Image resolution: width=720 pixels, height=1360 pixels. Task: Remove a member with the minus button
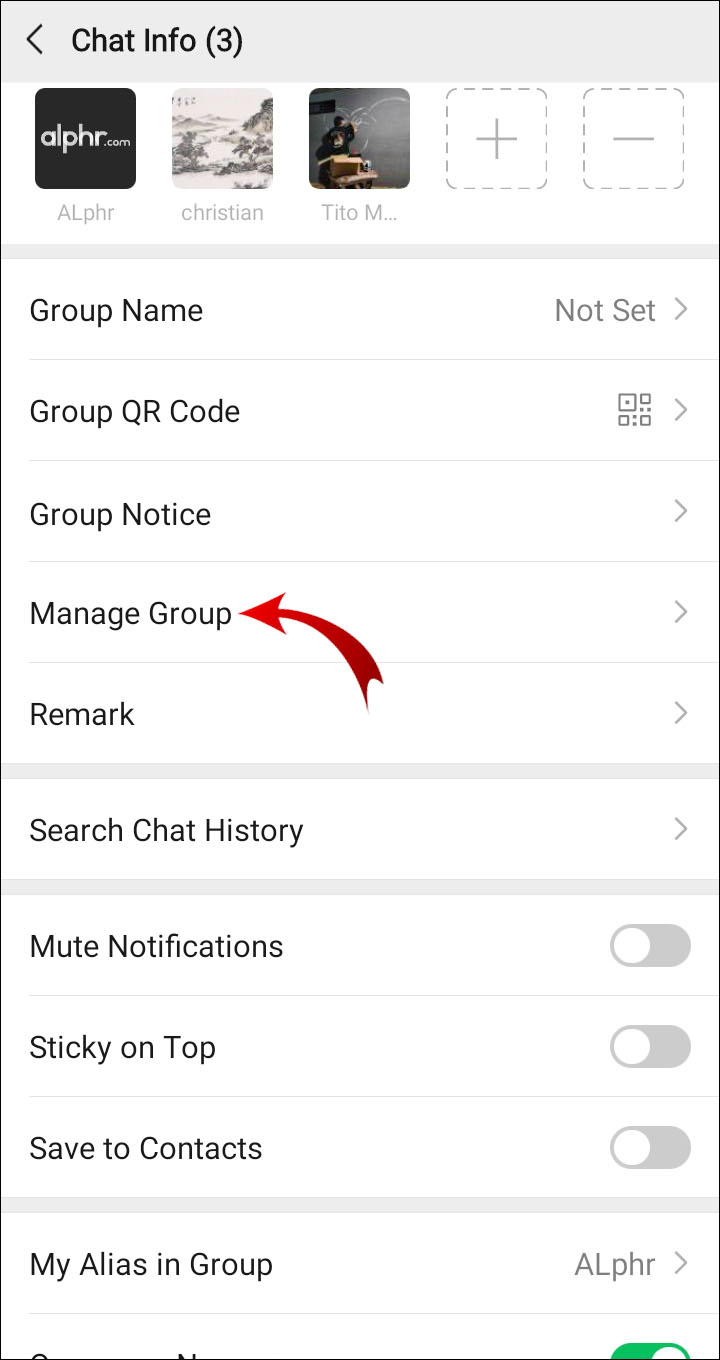coord(633,139)
